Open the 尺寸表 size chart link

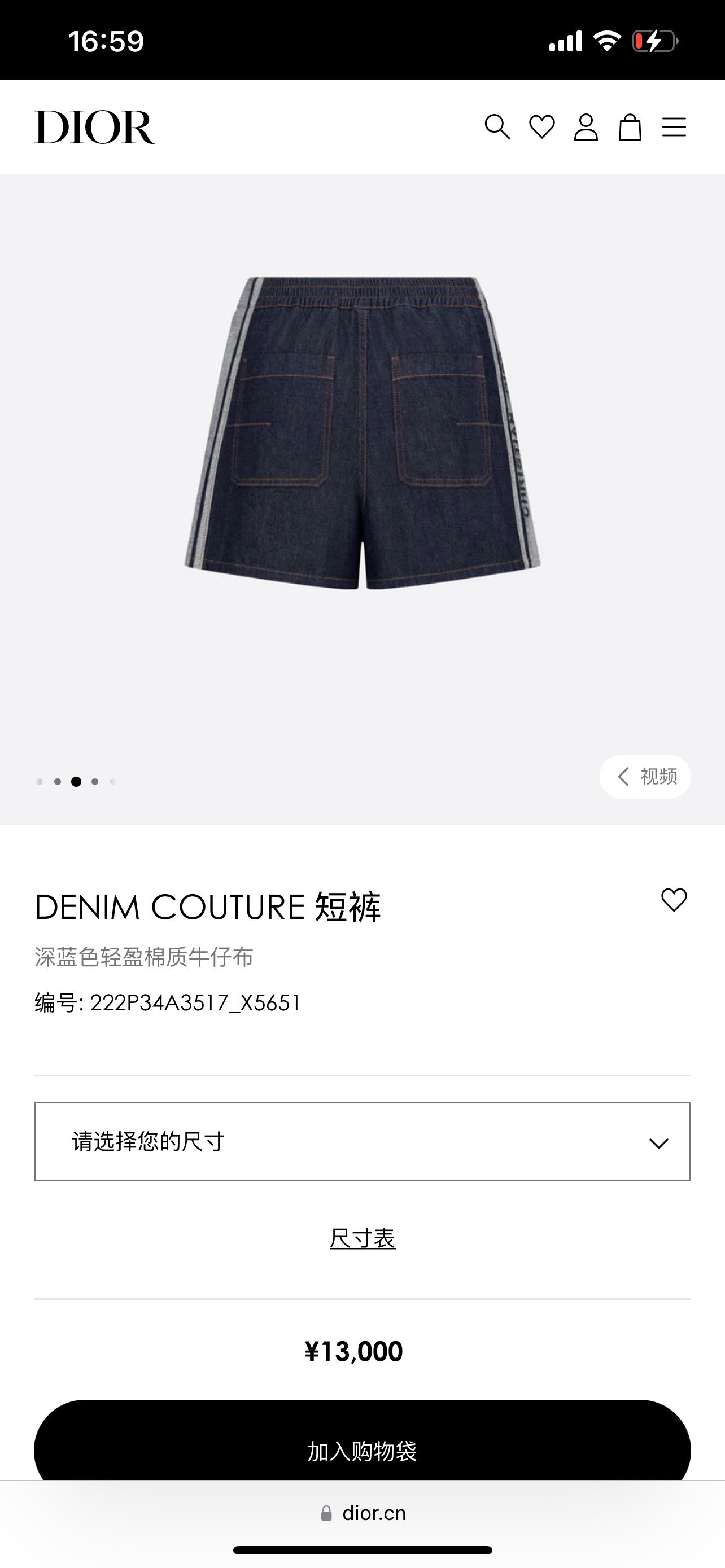point(362,1239)
